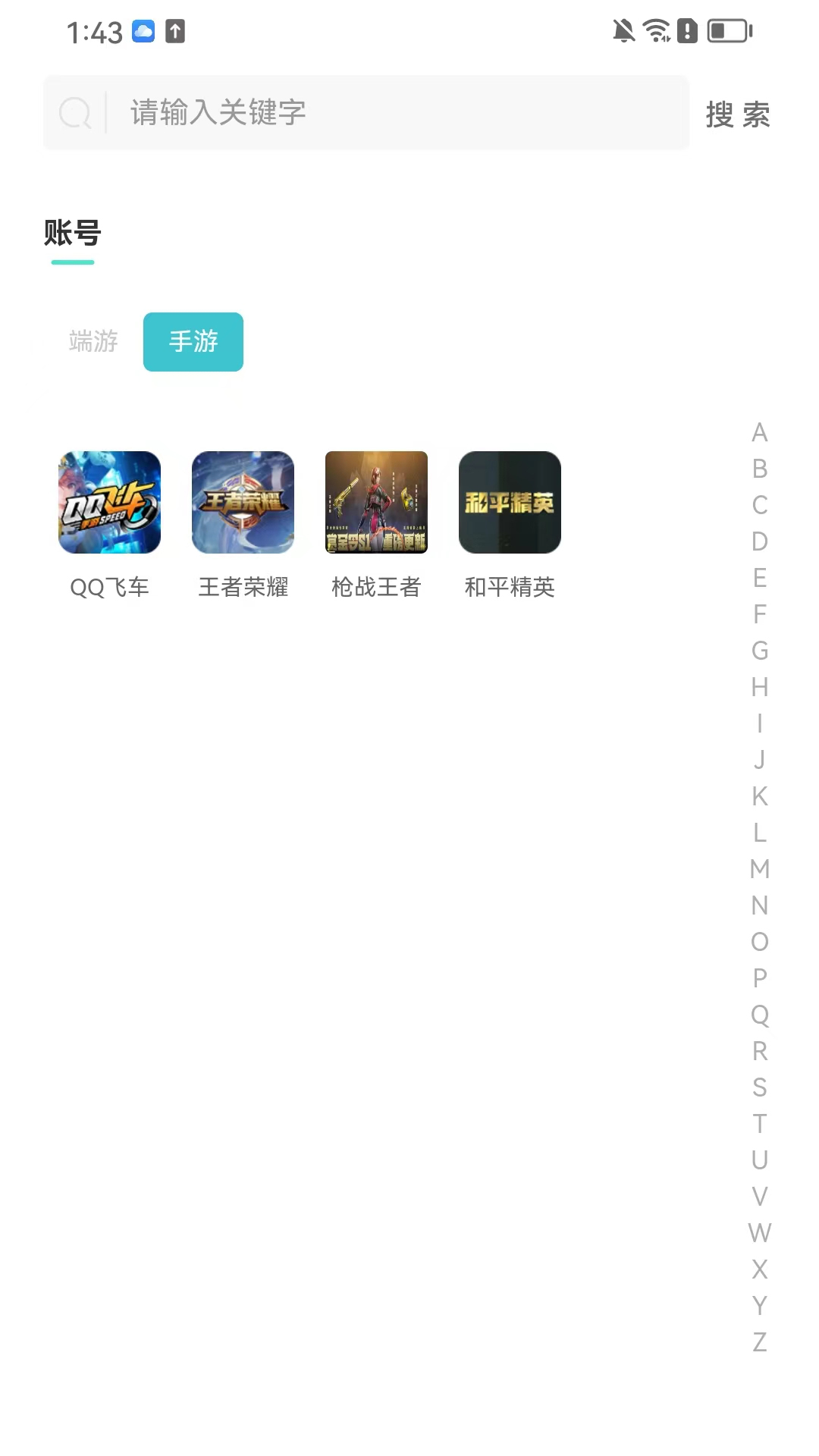
Task: Switch to the 端游 category
Action: pos(93,341)
